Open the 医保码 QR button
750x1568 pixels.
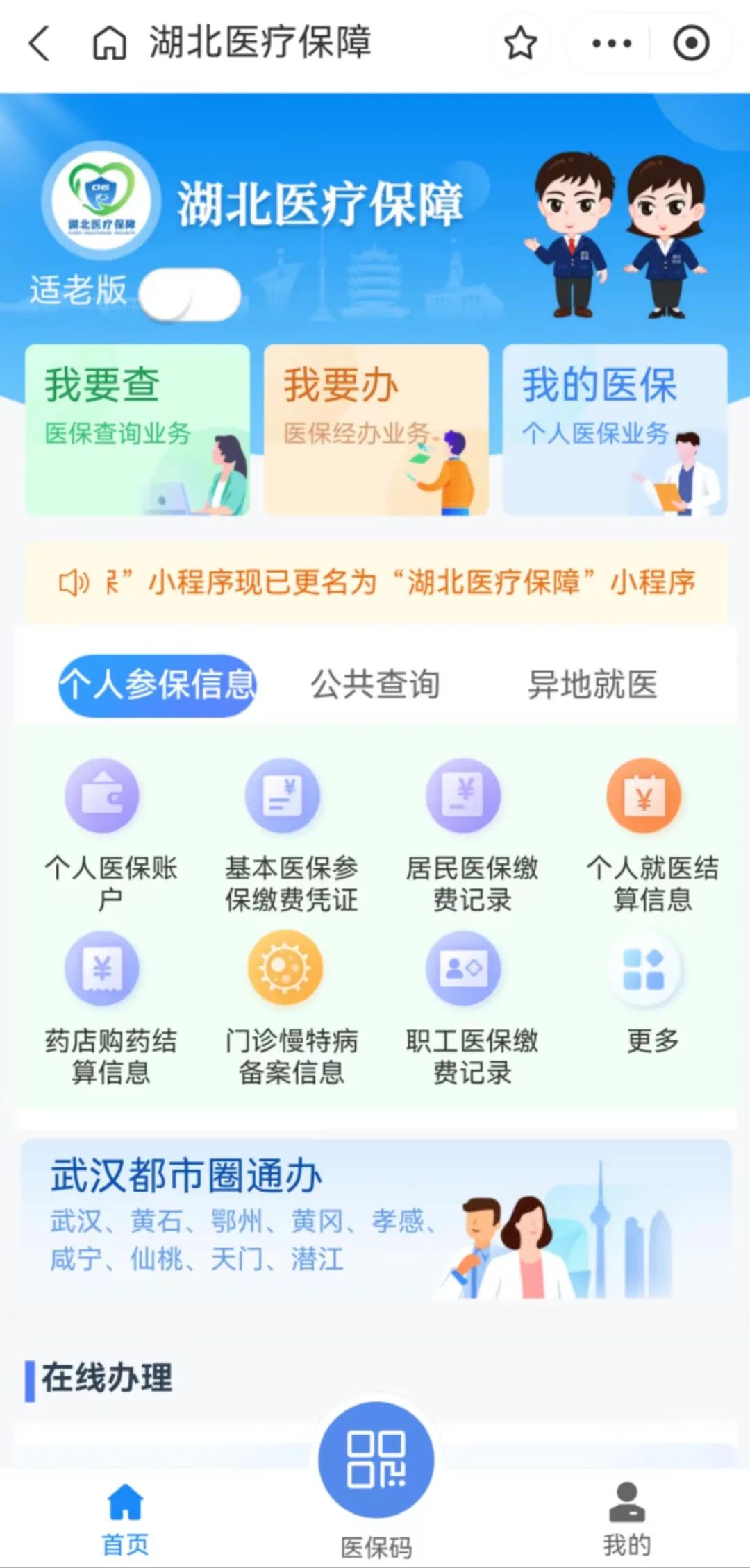(x=376, y=1461)
